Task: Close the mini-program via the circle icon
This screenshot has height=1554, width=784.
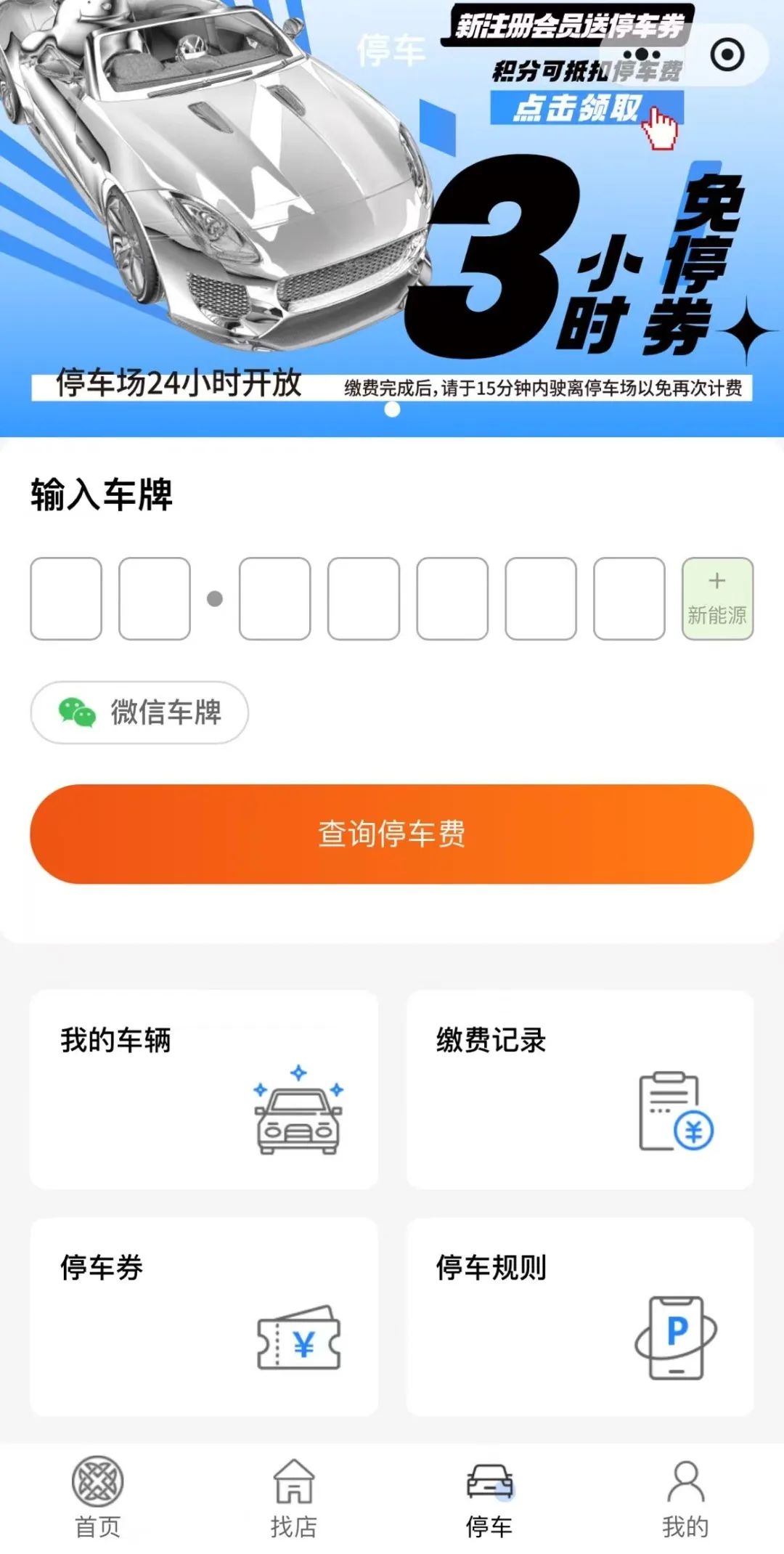Action: (727, 55)
